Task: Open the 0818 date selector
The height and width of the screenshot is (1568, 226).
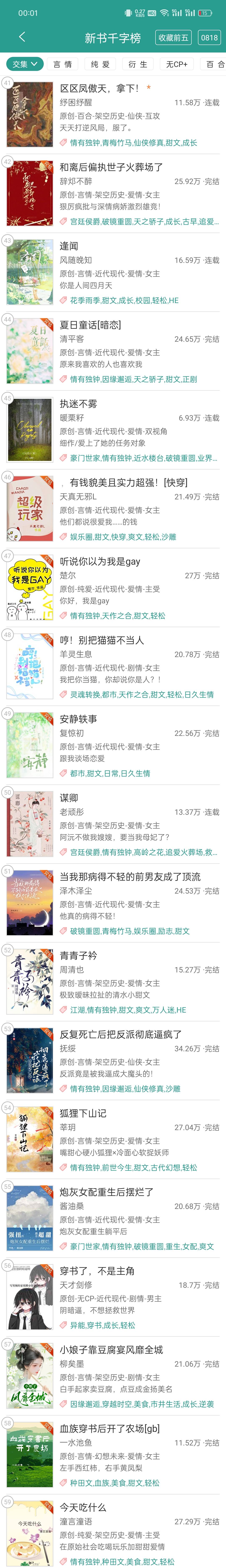Action: 209,38
